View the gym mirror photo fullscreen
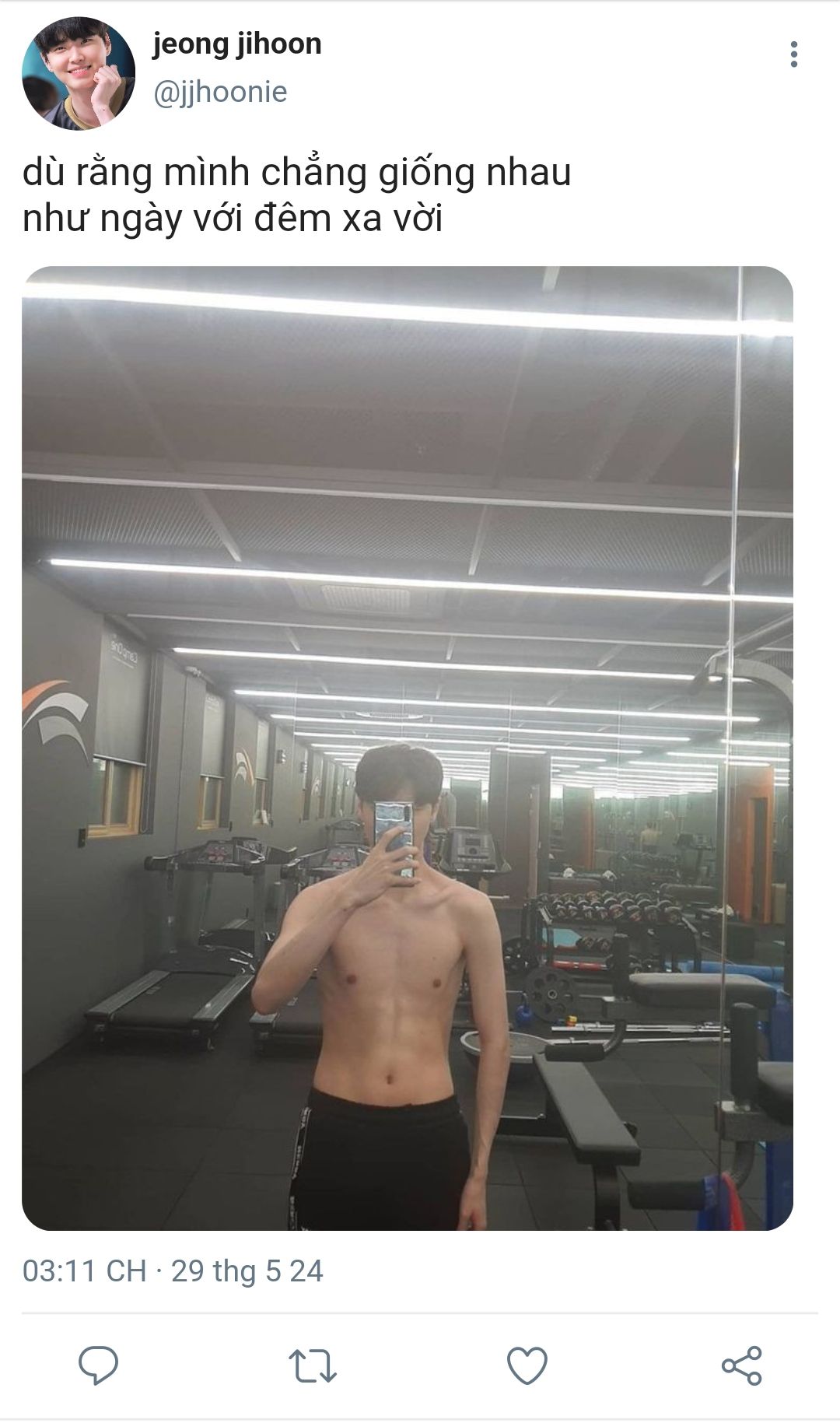Image resolution: width=840 pixels, height=1423 pixels. click(x=407, y=748)
